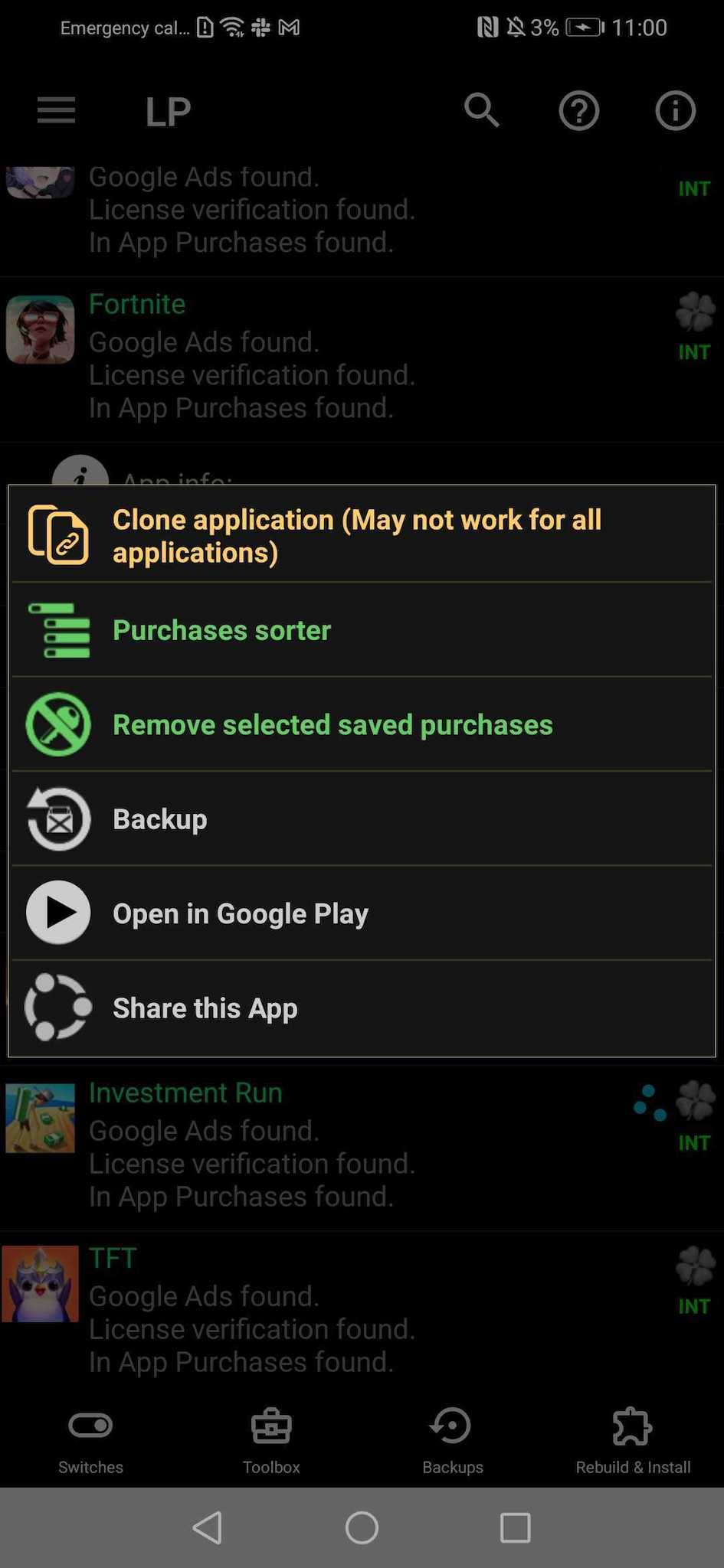This screenshot has height=1568, width=724.
Task: Open Purchases sorter
Action: tap(221, 629)
